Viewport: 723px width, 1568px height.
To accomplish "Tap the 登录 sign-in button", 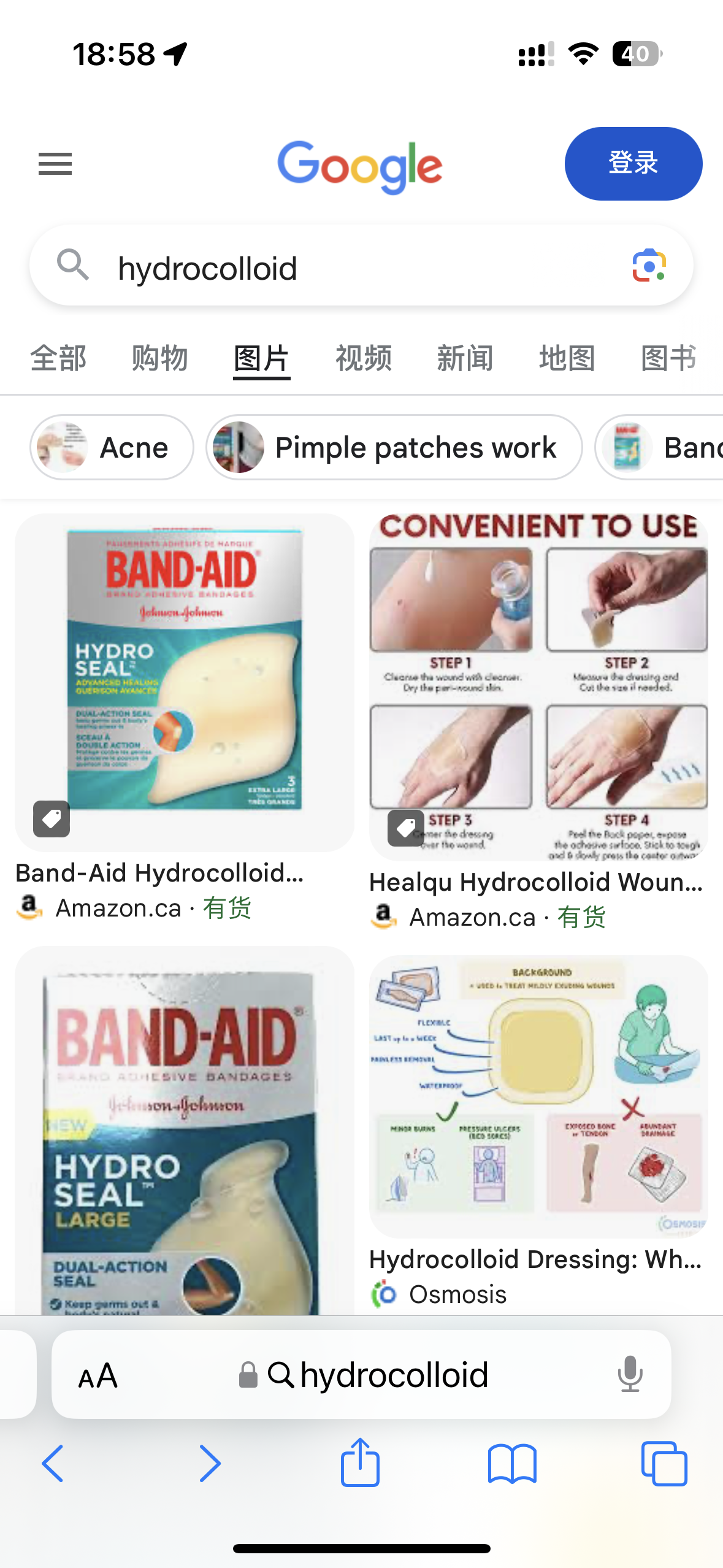I will click(633, 164).
